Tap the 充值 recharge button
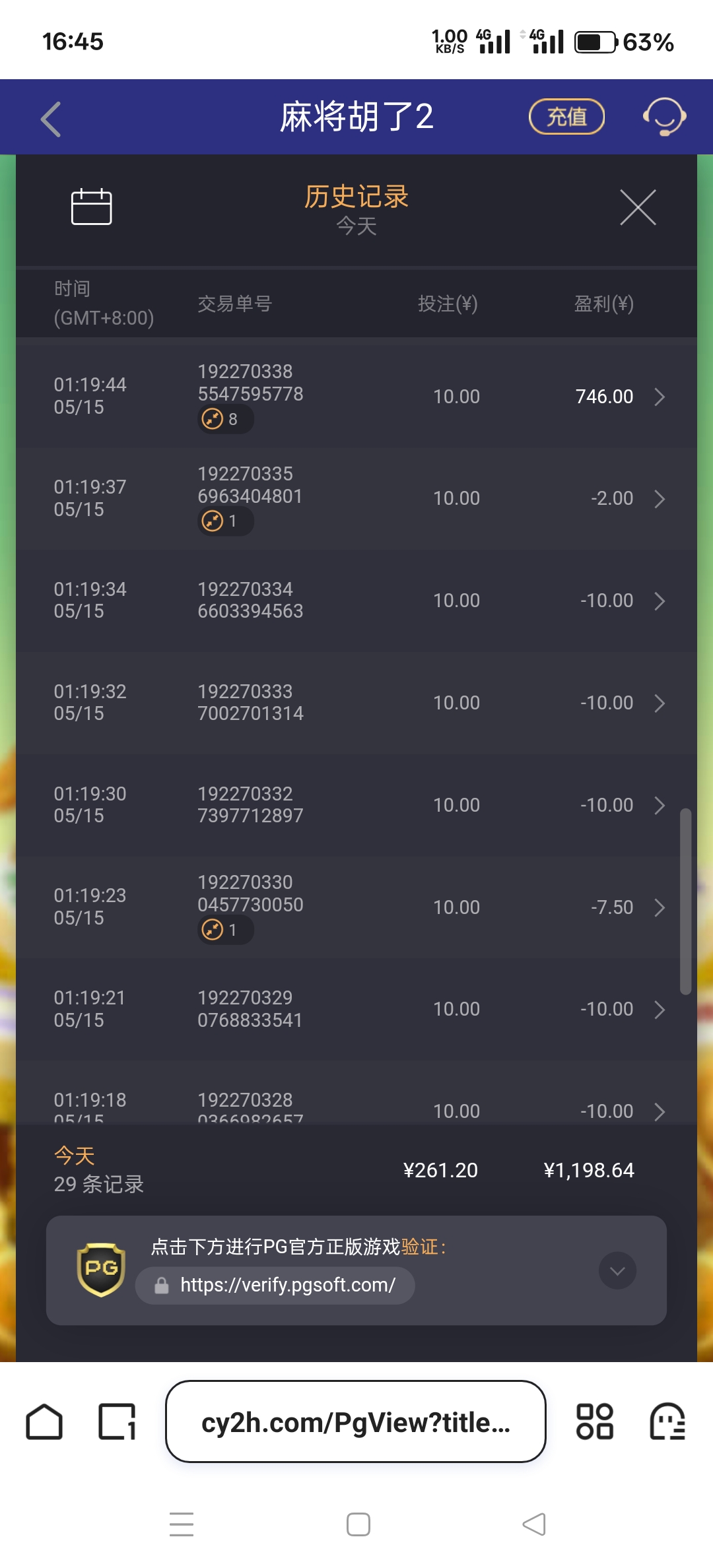This screenshot has height=1568, width=713. [566, 116]
